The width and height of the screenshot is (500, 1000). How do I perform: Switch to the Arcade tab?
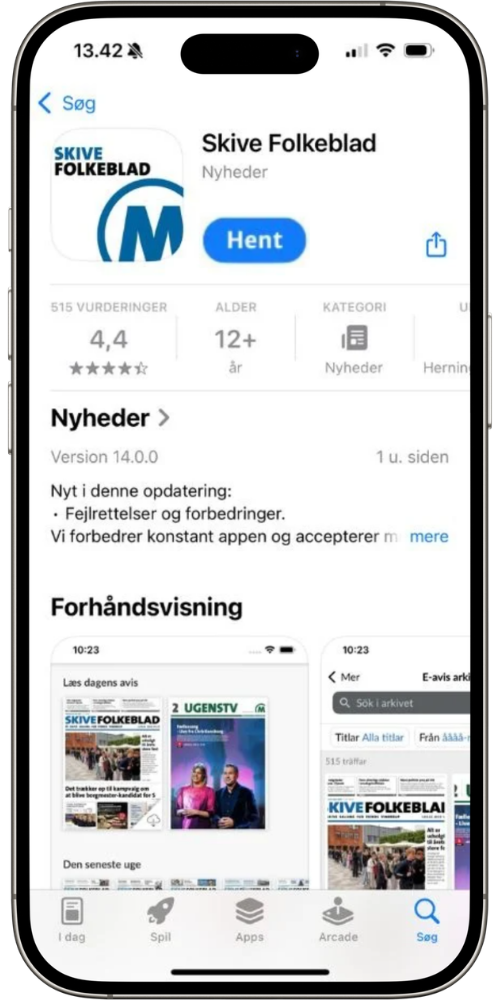click(338, 920)
